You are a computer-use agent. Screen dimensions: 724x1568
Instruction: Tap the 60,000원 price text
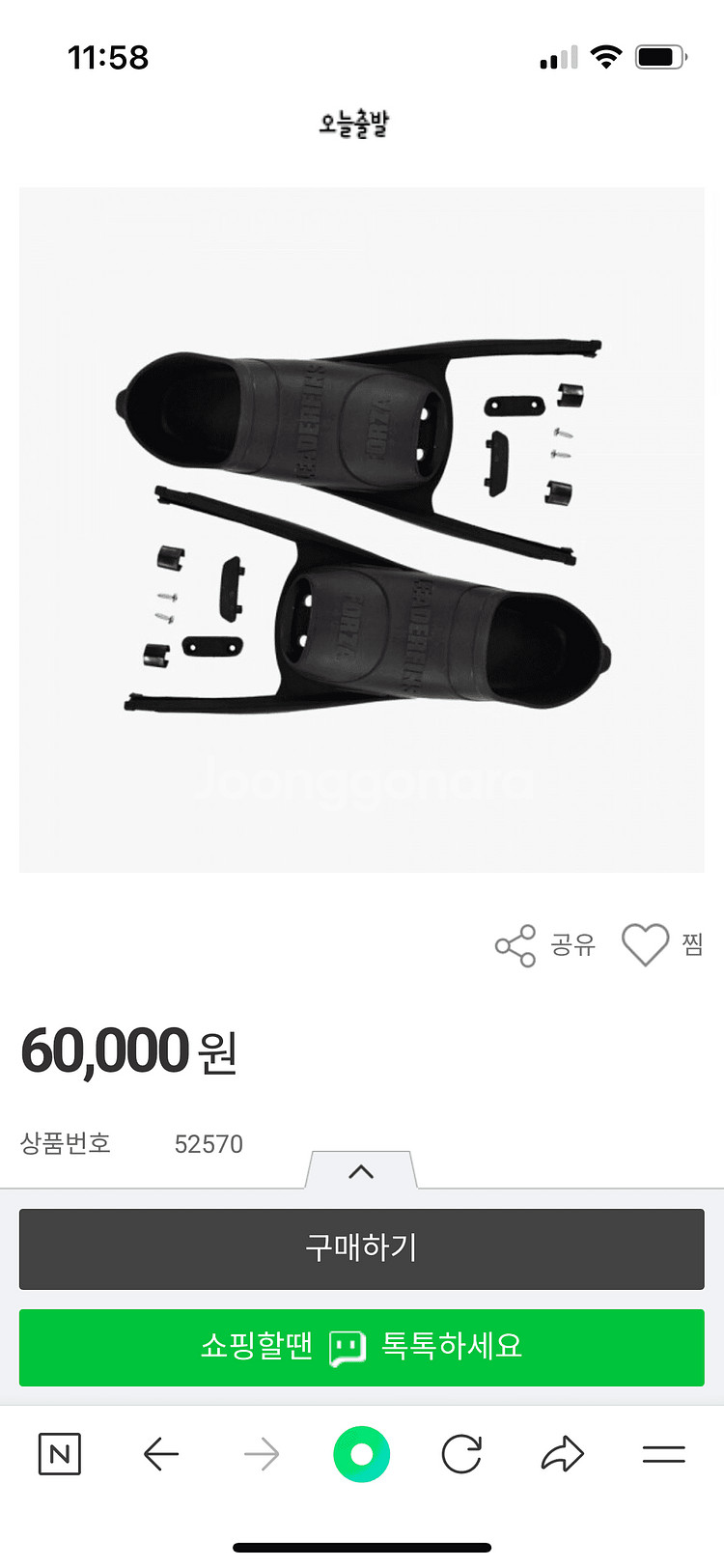click(130, 1050)
